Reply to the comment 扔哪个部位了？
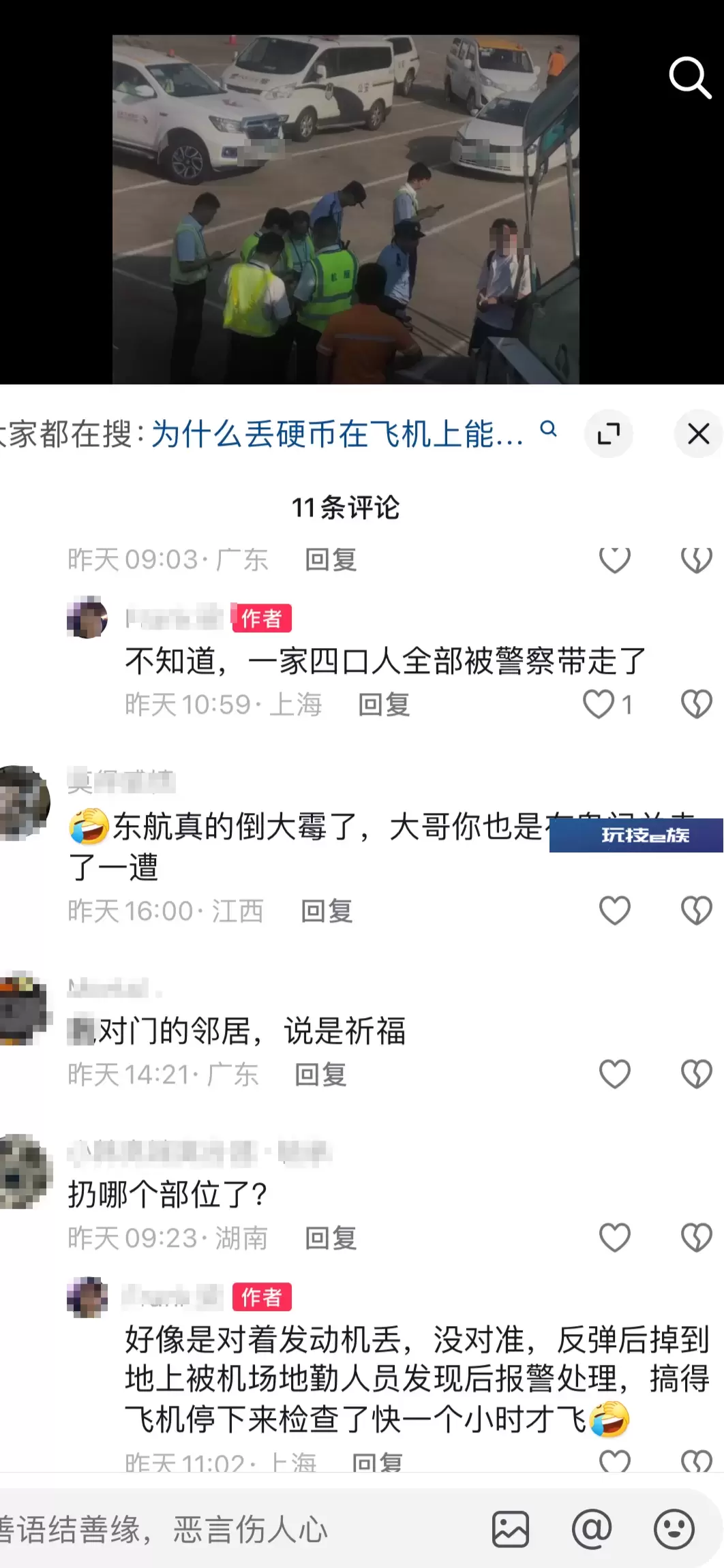Screen dimensions: 724x1568 pos(331,1238)
